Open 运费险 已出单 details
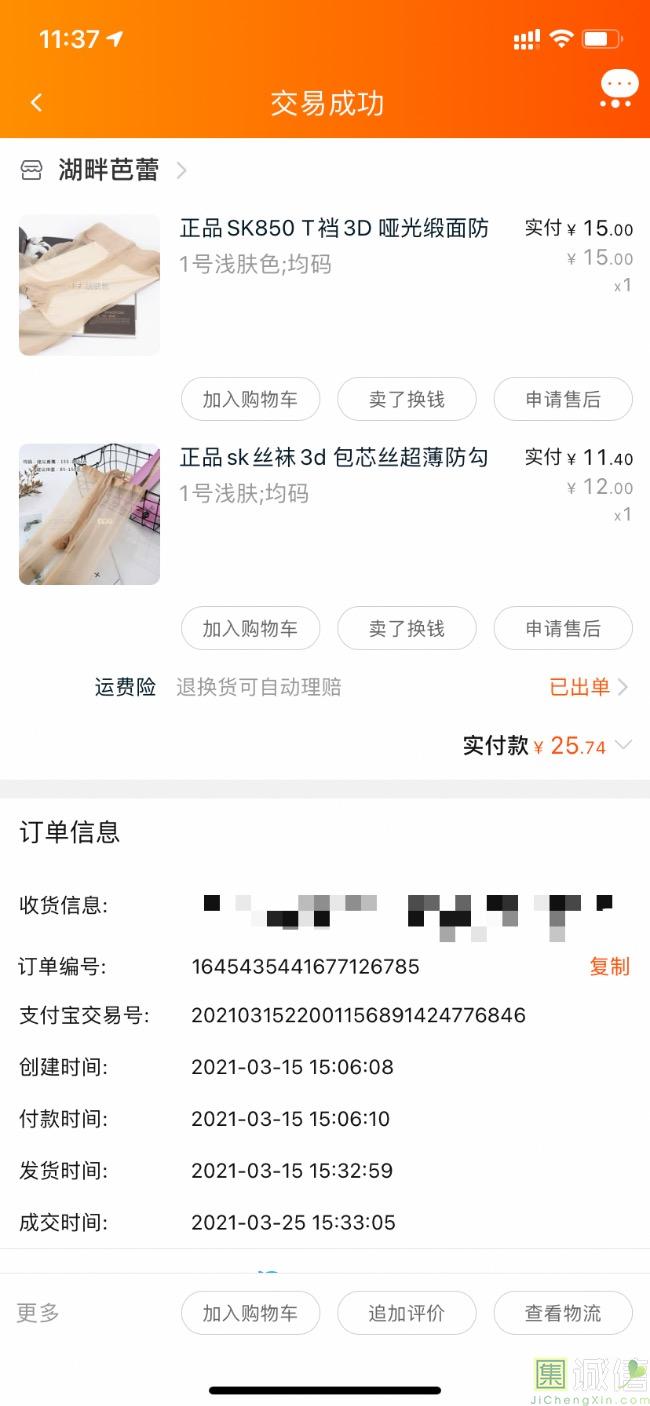The height and width of the screenshot is (1406, 650). click(x=588, y=687)
